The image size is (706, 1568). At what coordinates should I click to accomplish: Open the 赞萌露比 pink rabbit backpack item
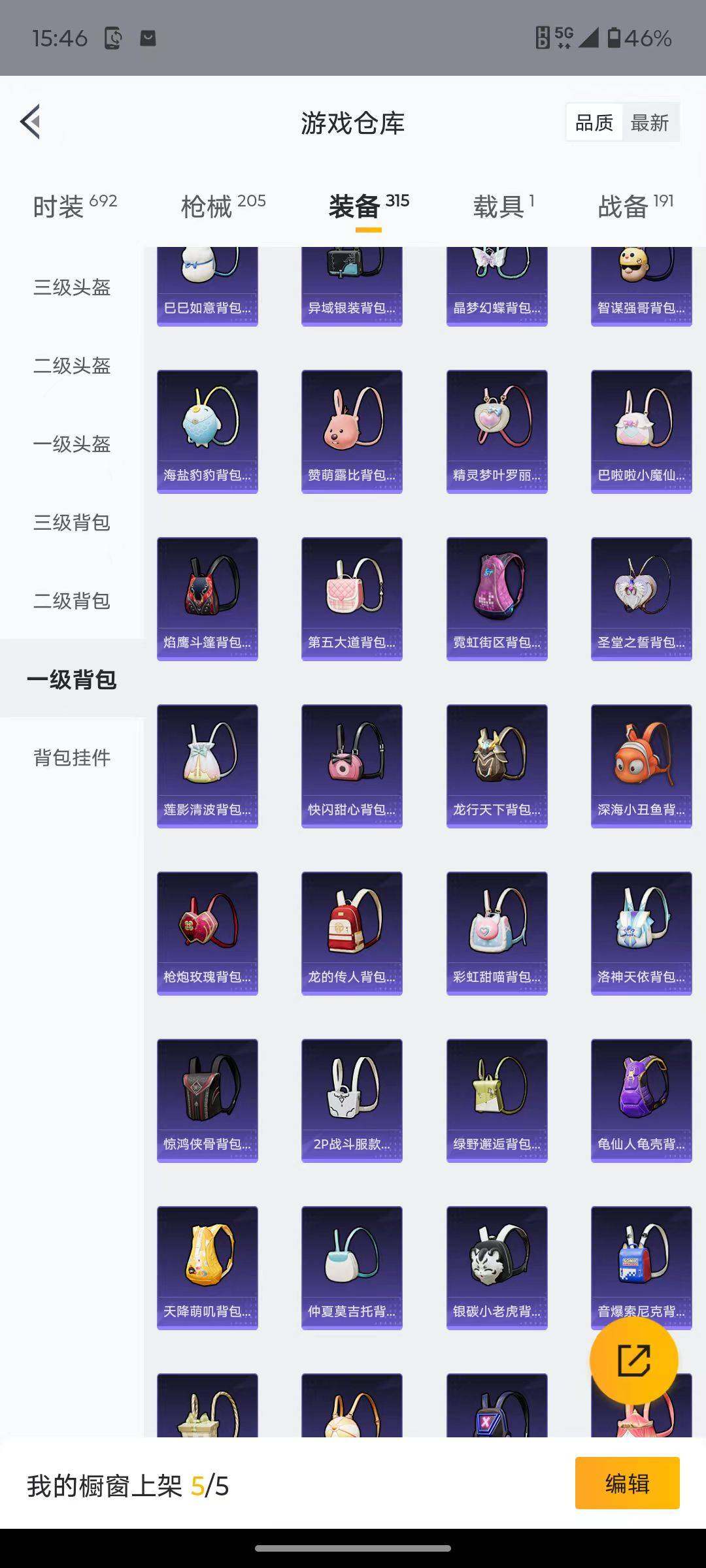click(x=352, y=428)
